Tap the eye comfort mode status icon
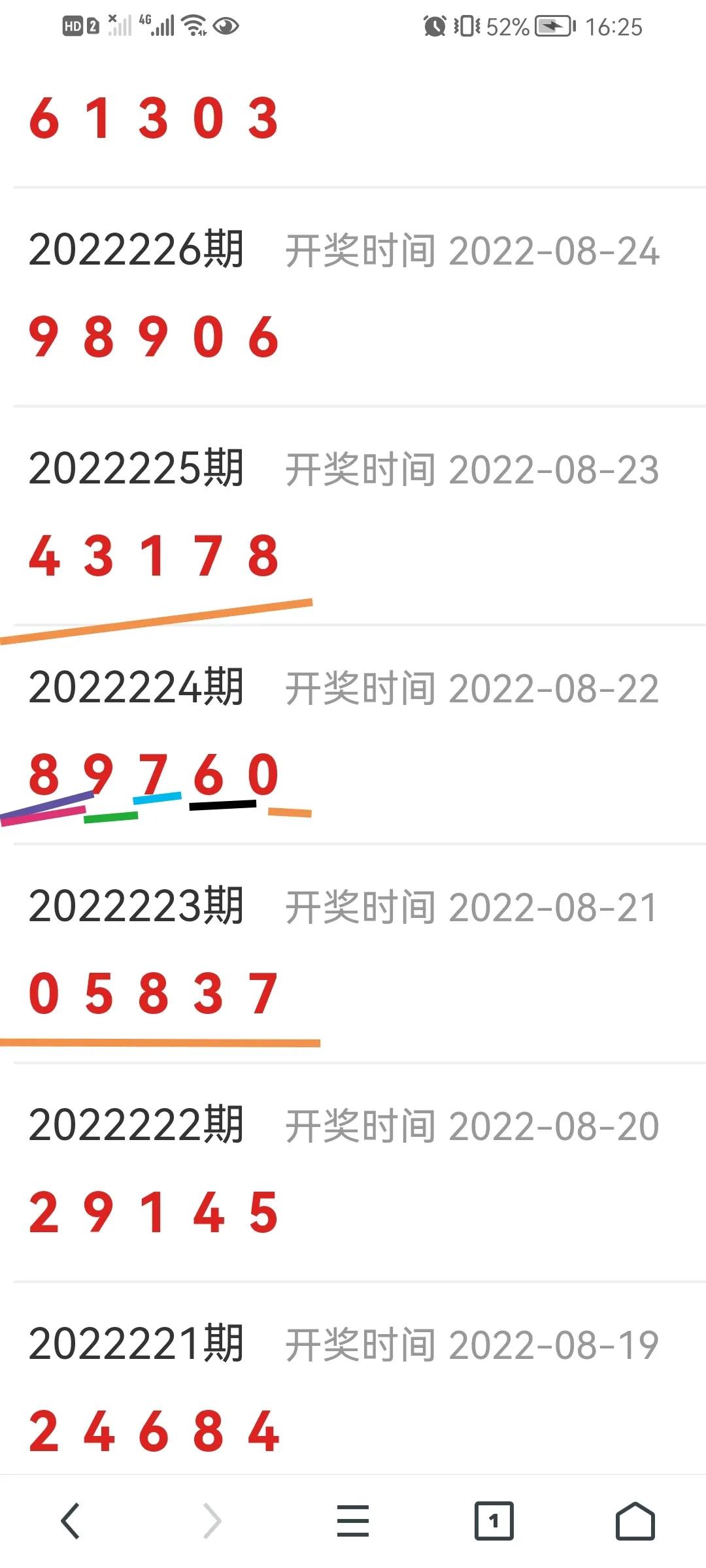This screenshot has height=1568, width=706. point(226,26)
